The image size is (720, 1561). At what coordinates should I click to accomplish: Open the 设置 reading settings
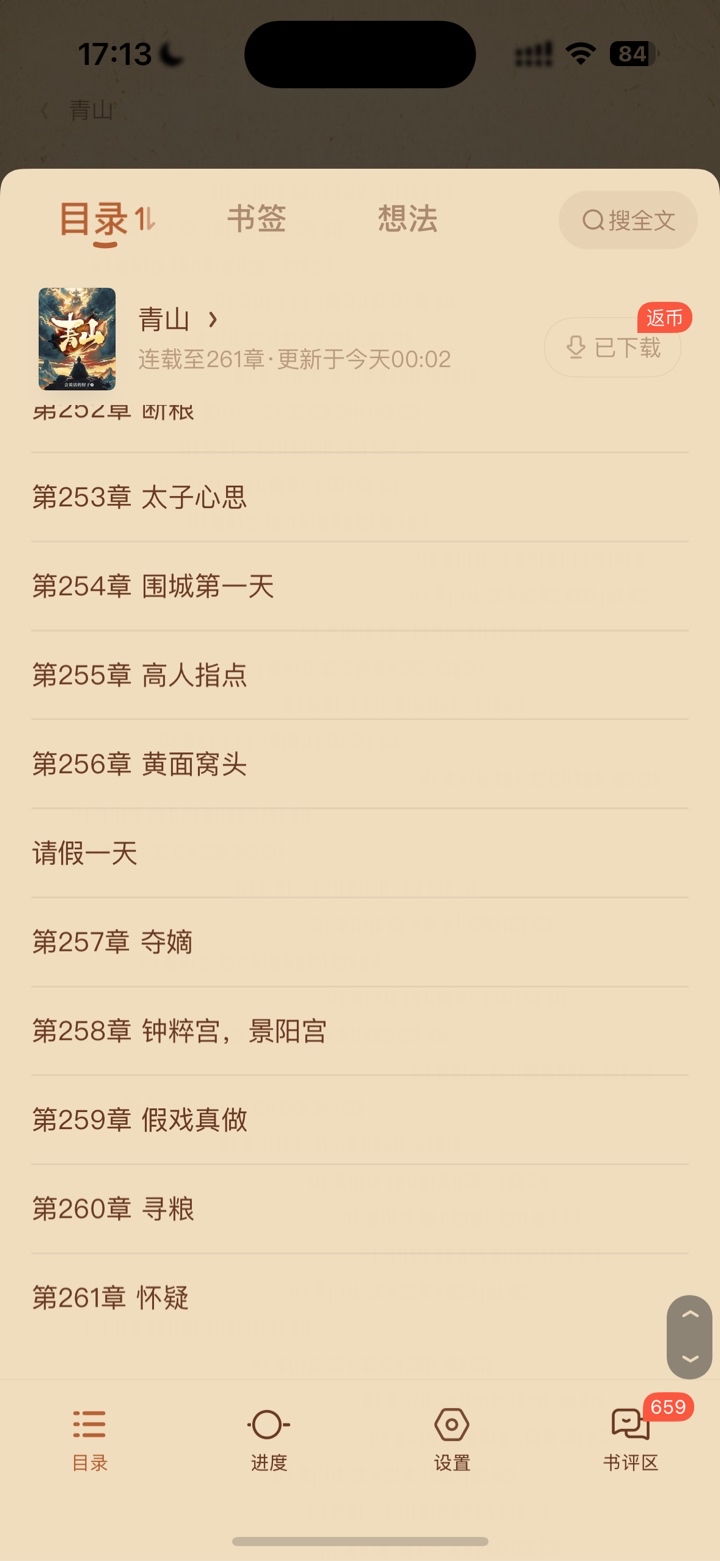(x=451, y=1438)
